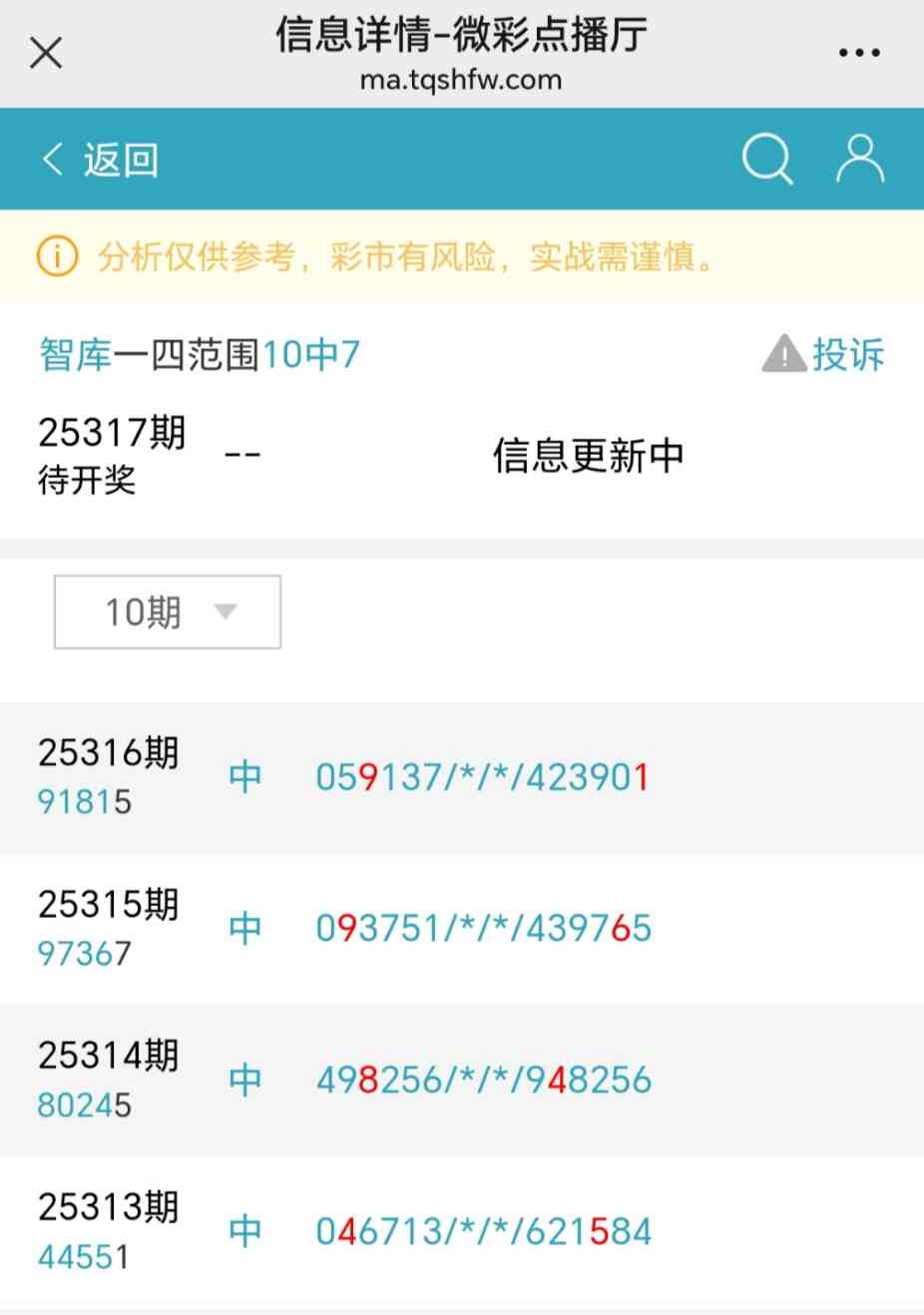Open the 10期 period dropdown
Image resolution: width=924 pixels, height=1315 pixels.
tap(166, 613)
